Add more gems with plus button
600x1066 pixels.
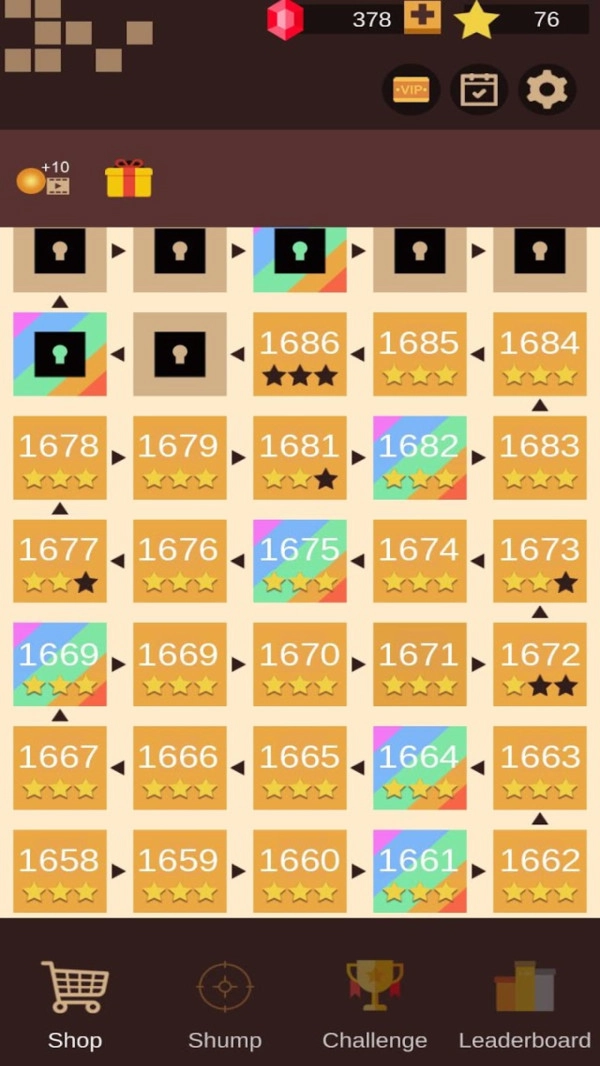422,17
